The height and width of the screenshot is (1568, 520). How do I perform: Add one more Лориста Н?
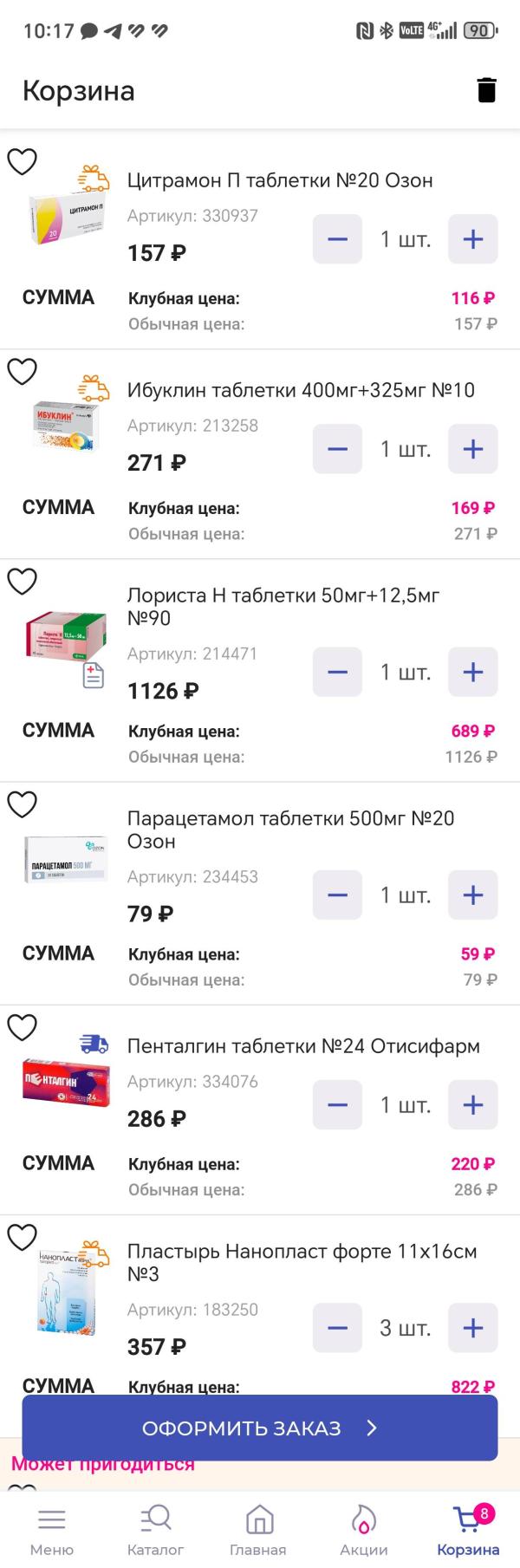(472, 672)
